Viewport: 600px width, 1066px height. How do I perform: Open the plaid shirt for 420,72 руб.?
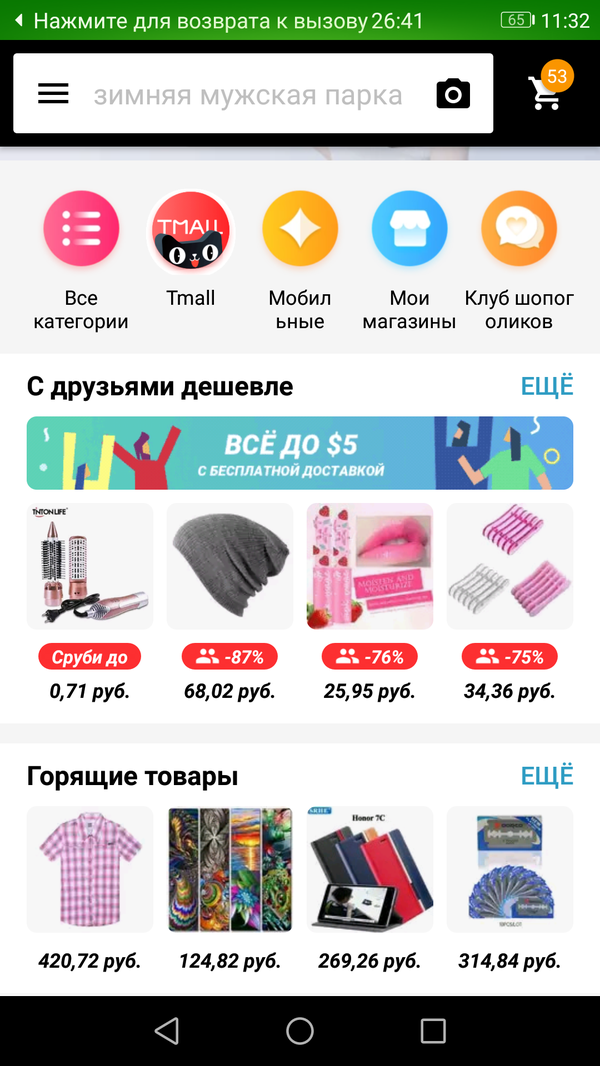point(90,870)
